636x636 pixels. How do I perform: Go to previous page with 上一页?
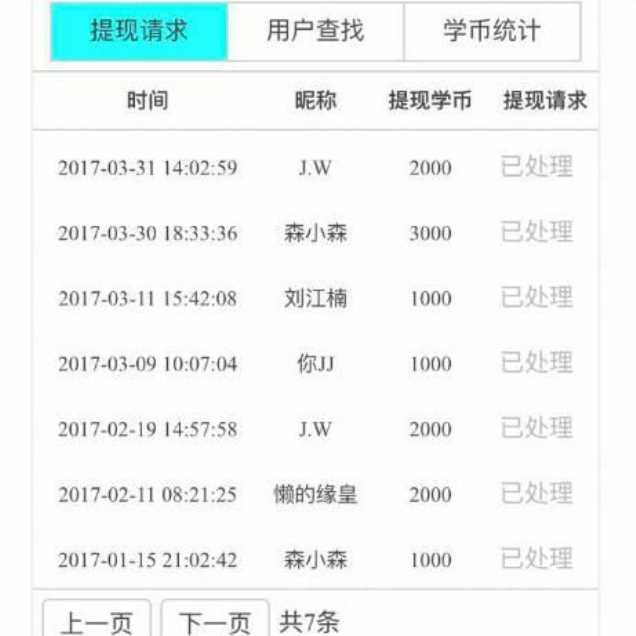[x=96, y=621]
